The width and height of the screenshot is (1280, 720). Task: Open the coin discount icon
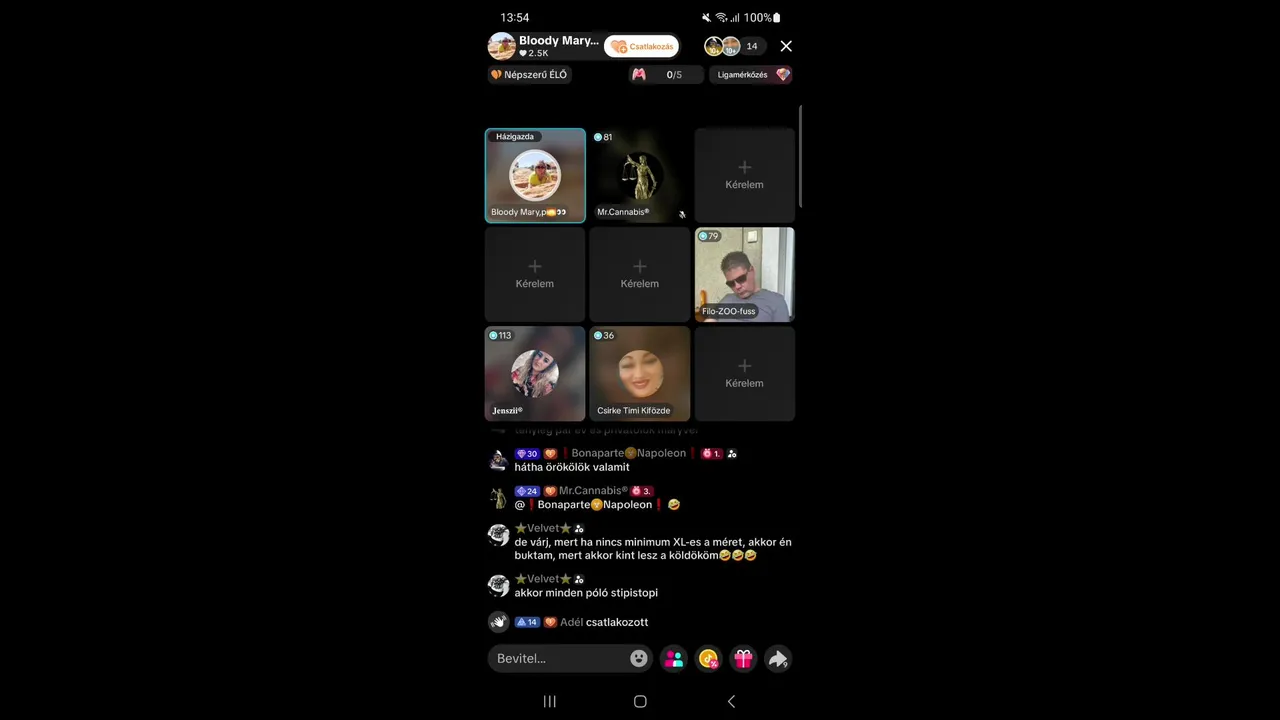[x=708, y=658]
